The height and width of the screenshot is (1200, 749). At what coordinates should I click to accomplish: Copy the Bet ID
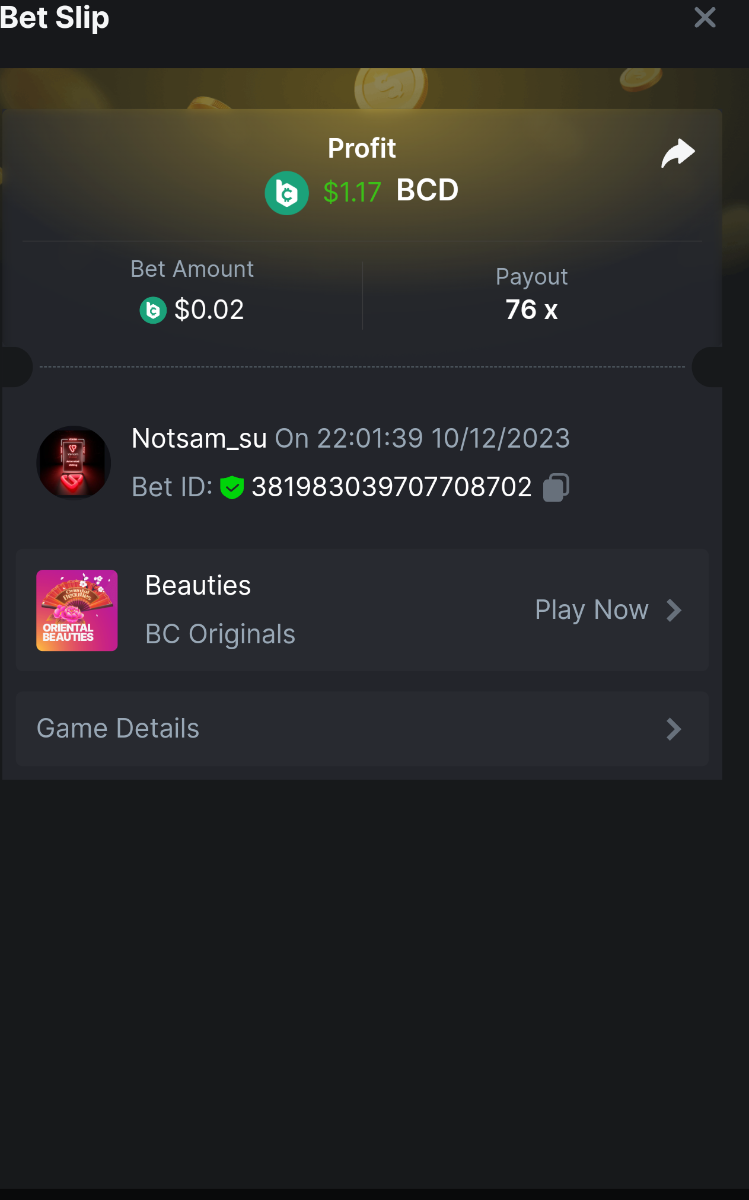click(x=556, y=488)
